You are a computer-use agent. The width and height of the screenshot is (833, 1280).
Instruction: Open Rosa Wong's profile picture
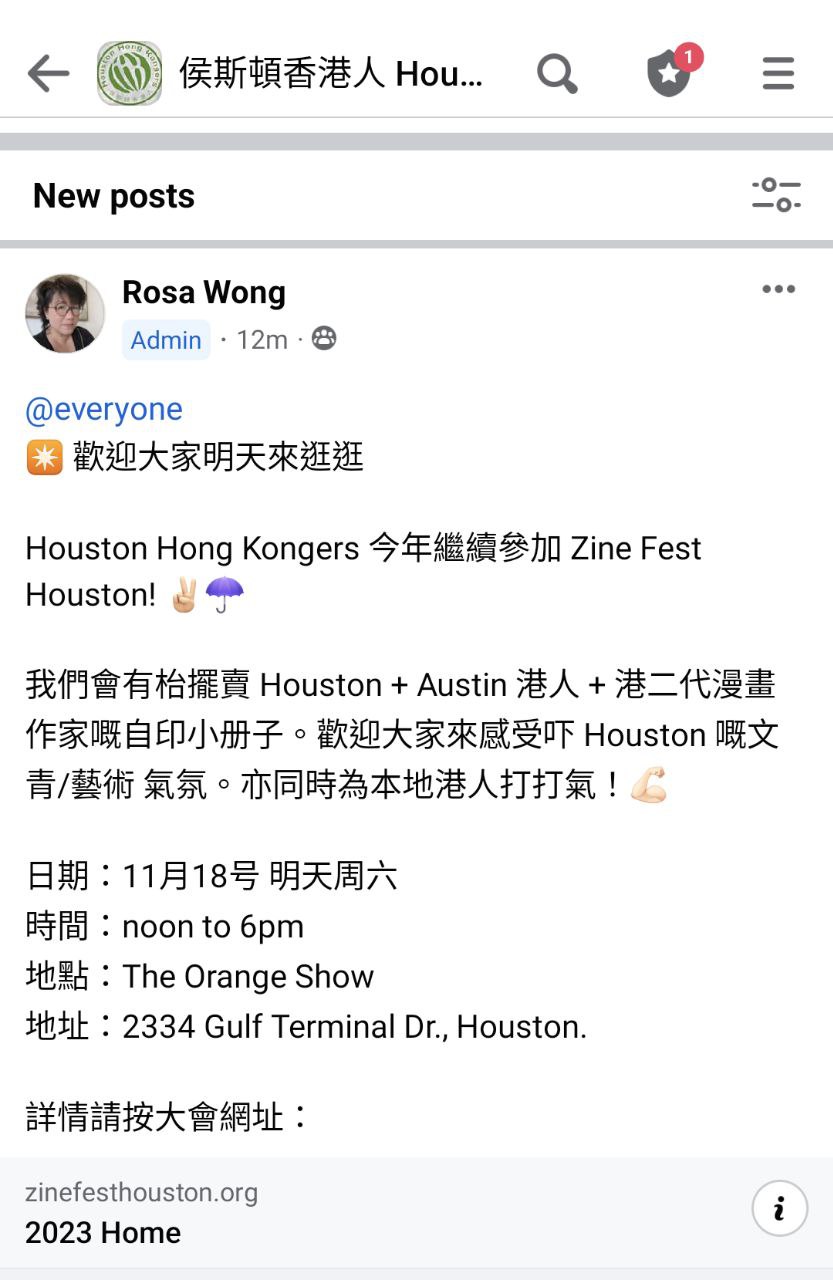(x=65, y=314)
